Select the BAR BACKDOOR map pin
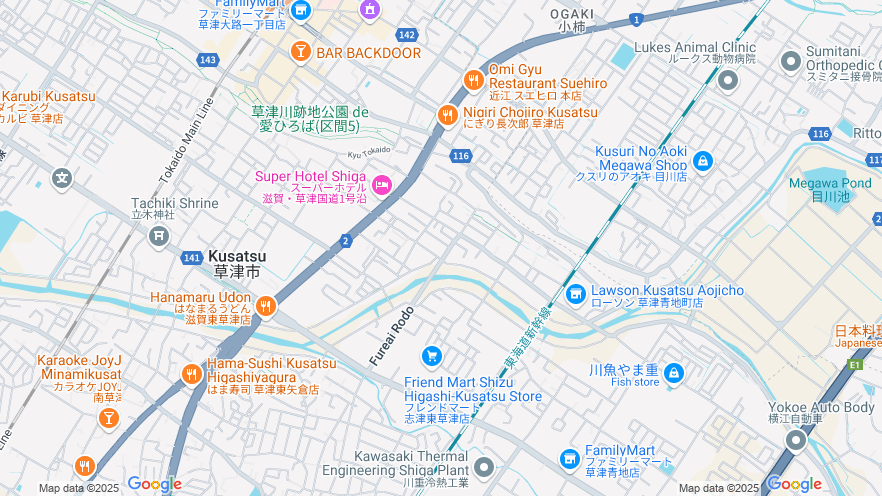The width and height of the screenshot is (882, 496). (x=300, y=51)
